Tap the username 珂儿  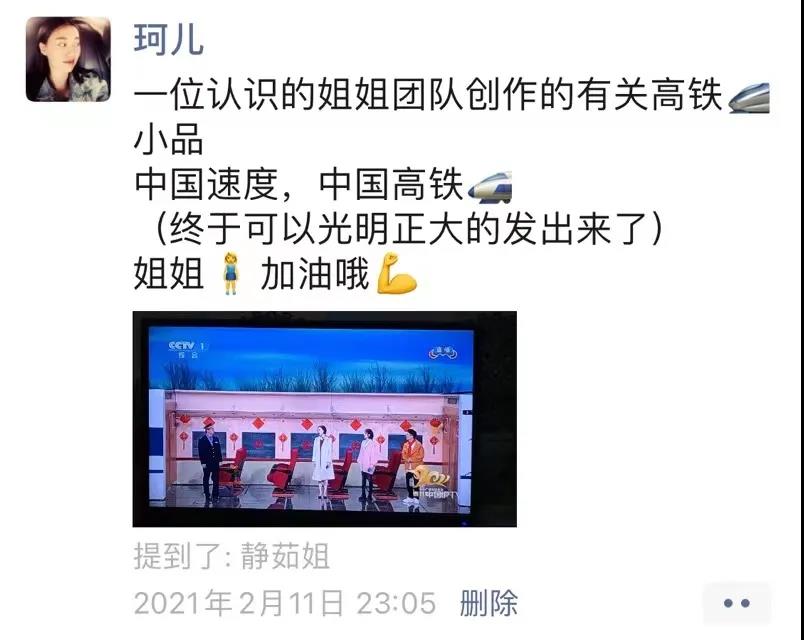[168, 39]
